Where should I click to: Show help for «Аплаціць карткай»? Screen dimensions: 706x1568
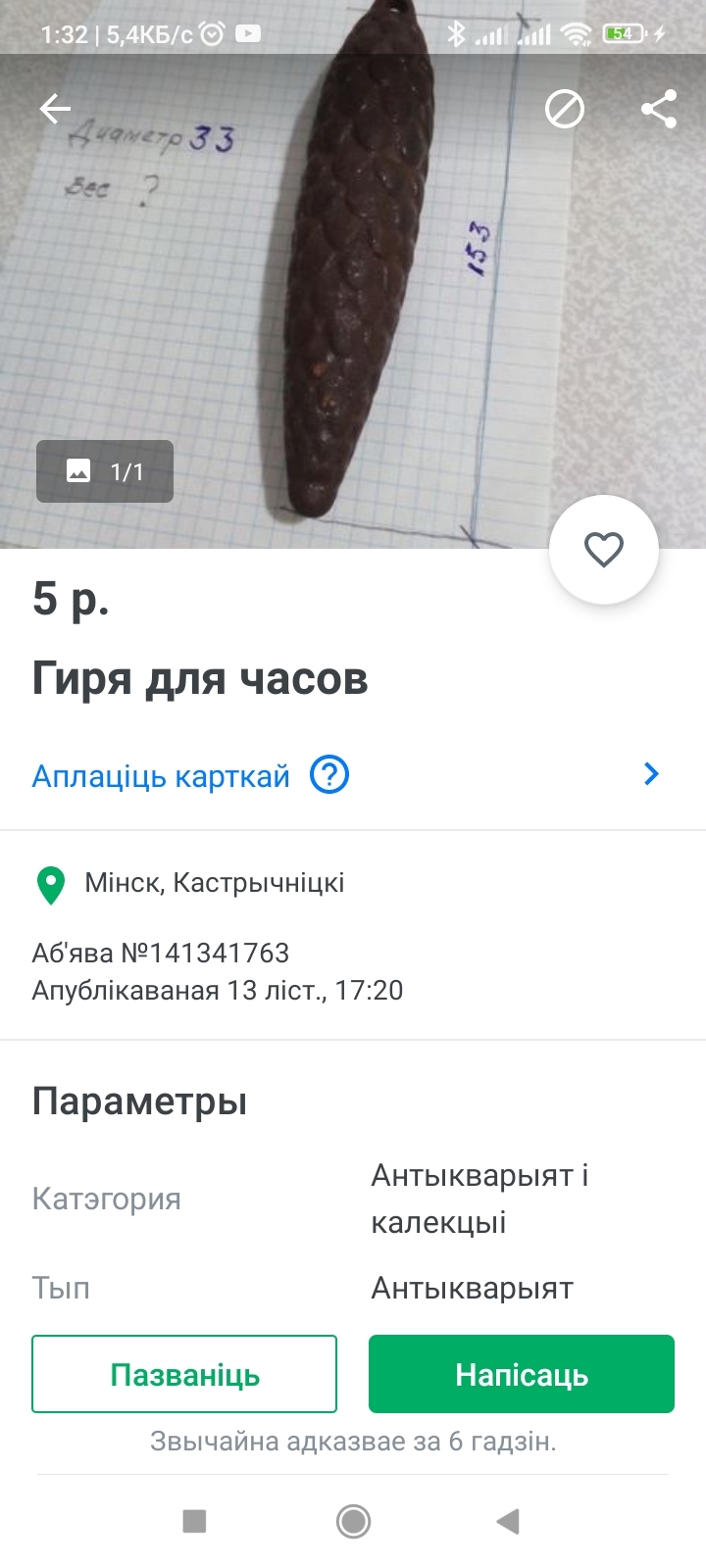click(x=329, y=775)
